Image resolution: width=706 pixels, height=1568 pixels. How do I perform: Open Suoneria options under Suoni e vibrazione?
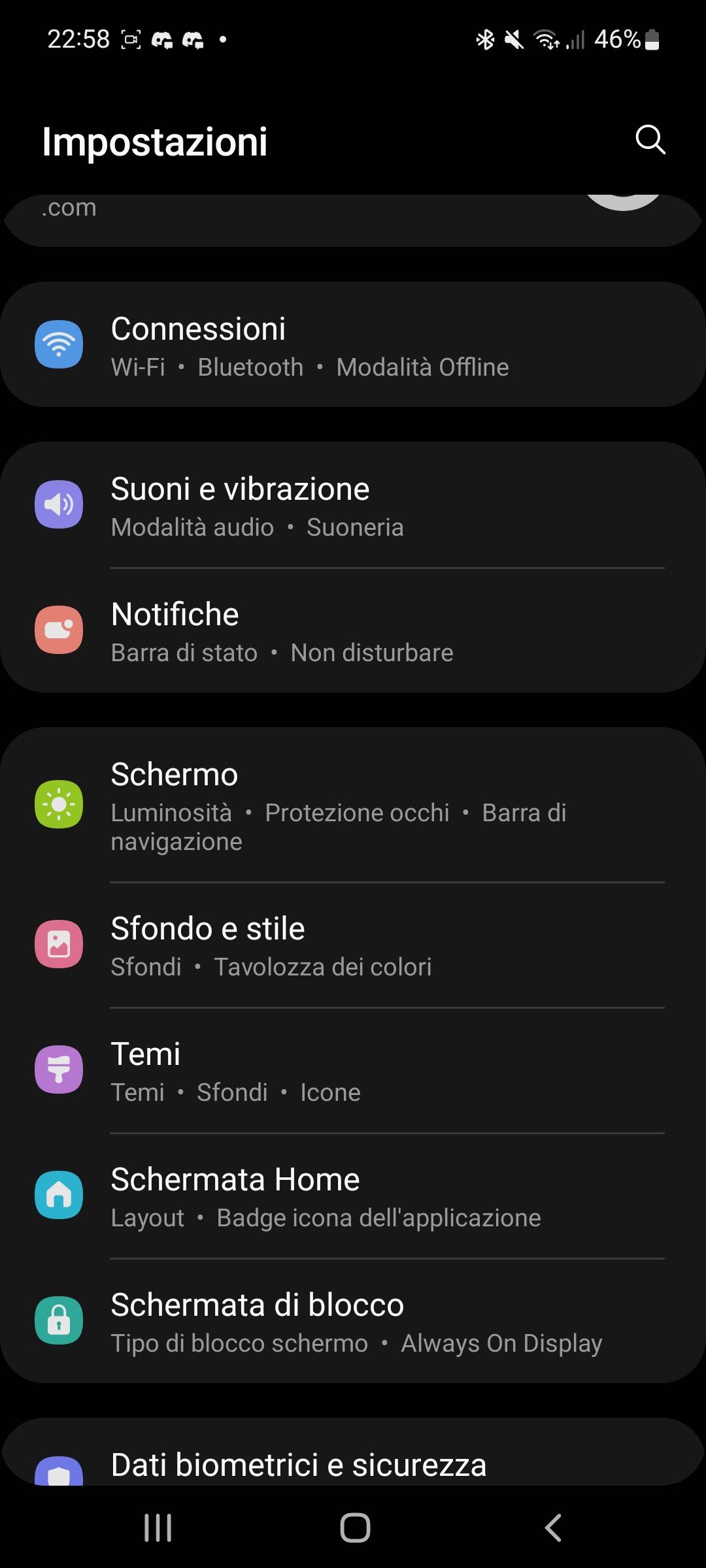[x=354, y=527]
